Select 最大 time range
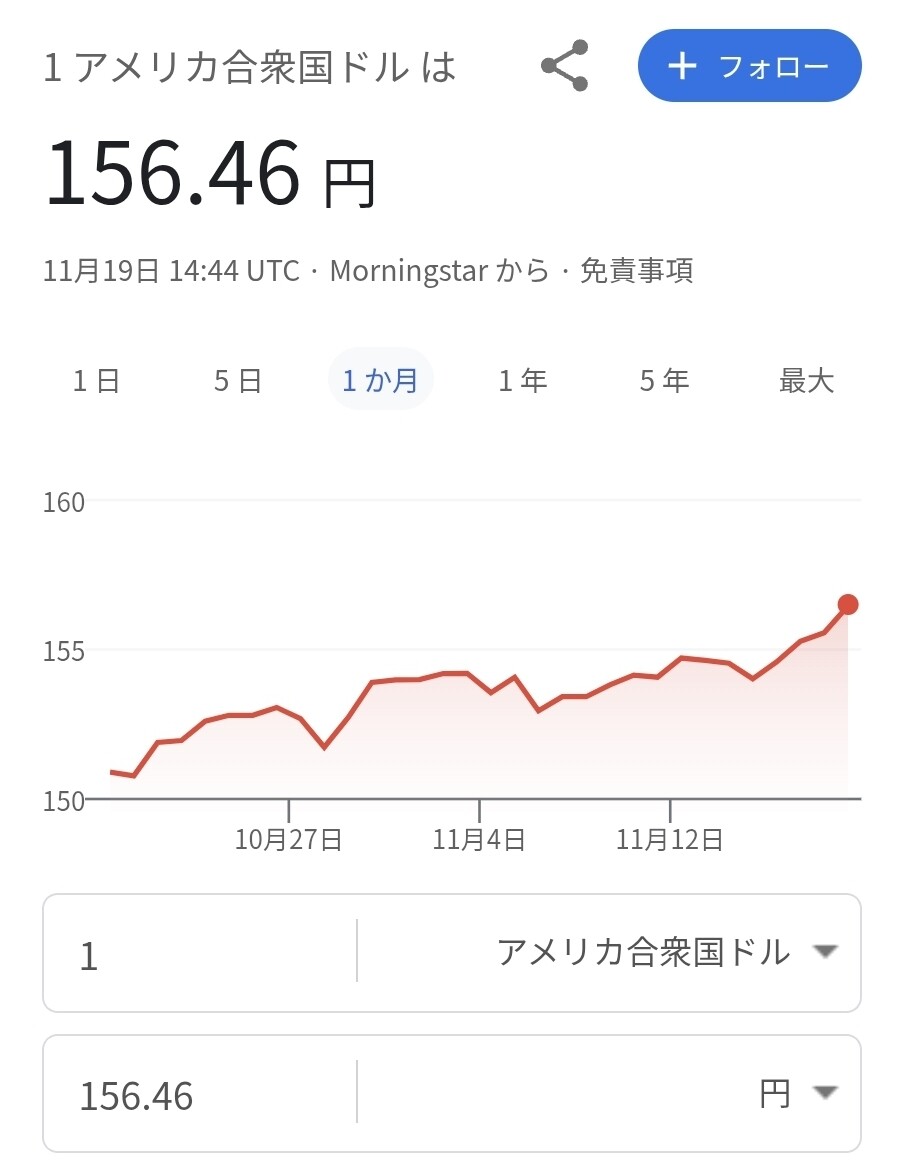 [x=807, y=381]
